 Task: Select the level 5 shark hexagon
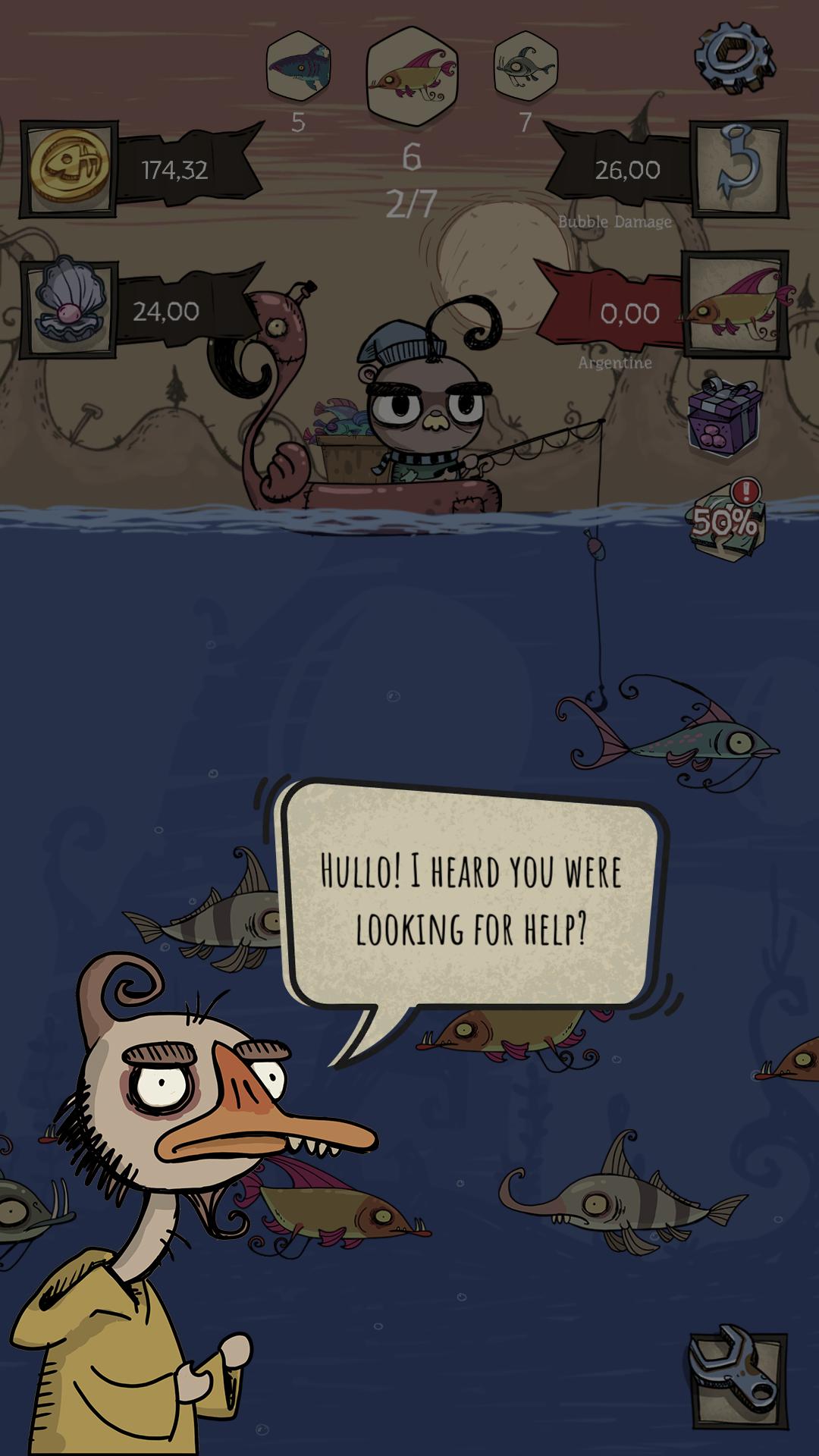pos(298,66)
